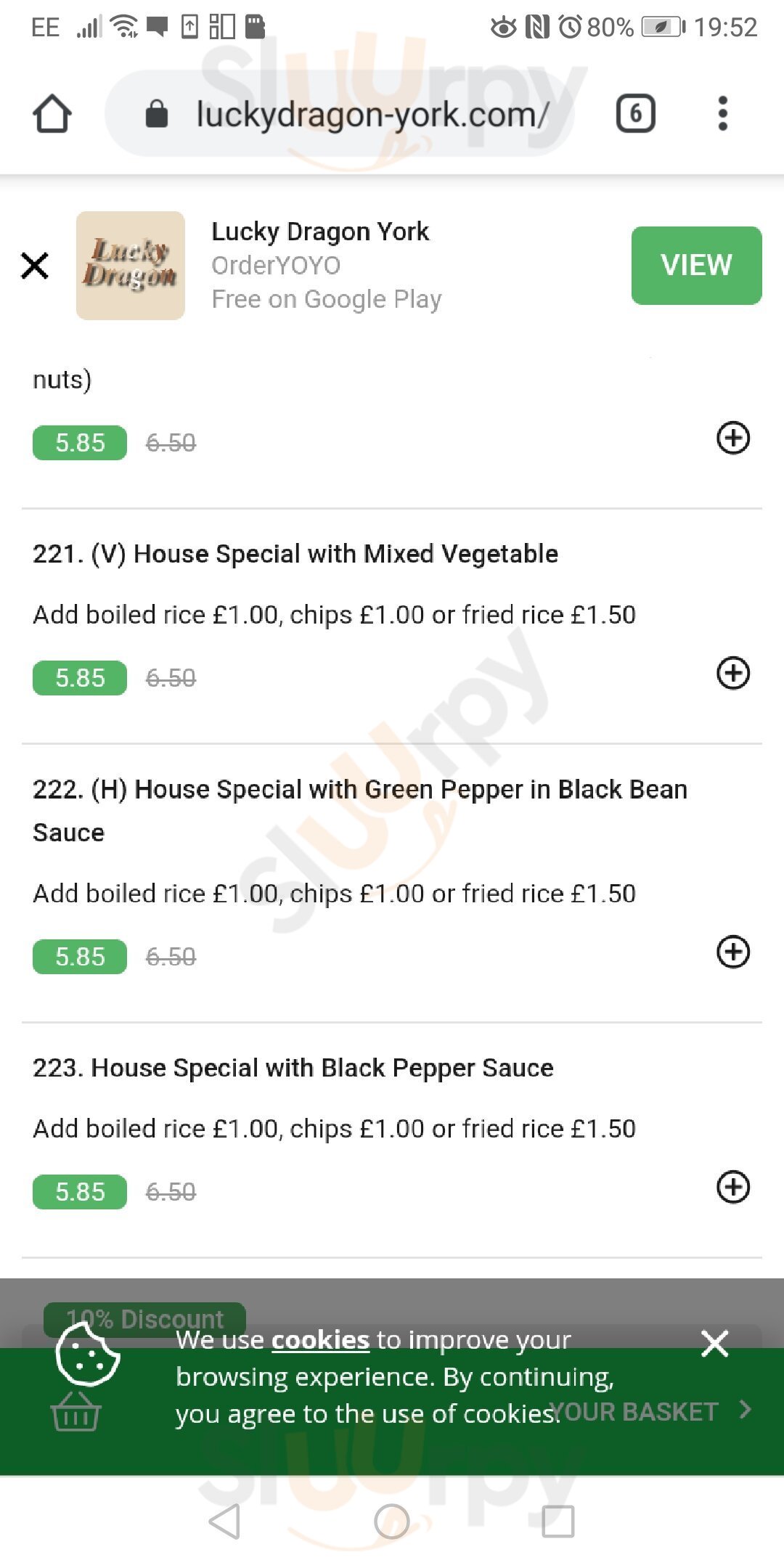Add 222 House Special Green Pepper Black Bean

coord(733,952)
